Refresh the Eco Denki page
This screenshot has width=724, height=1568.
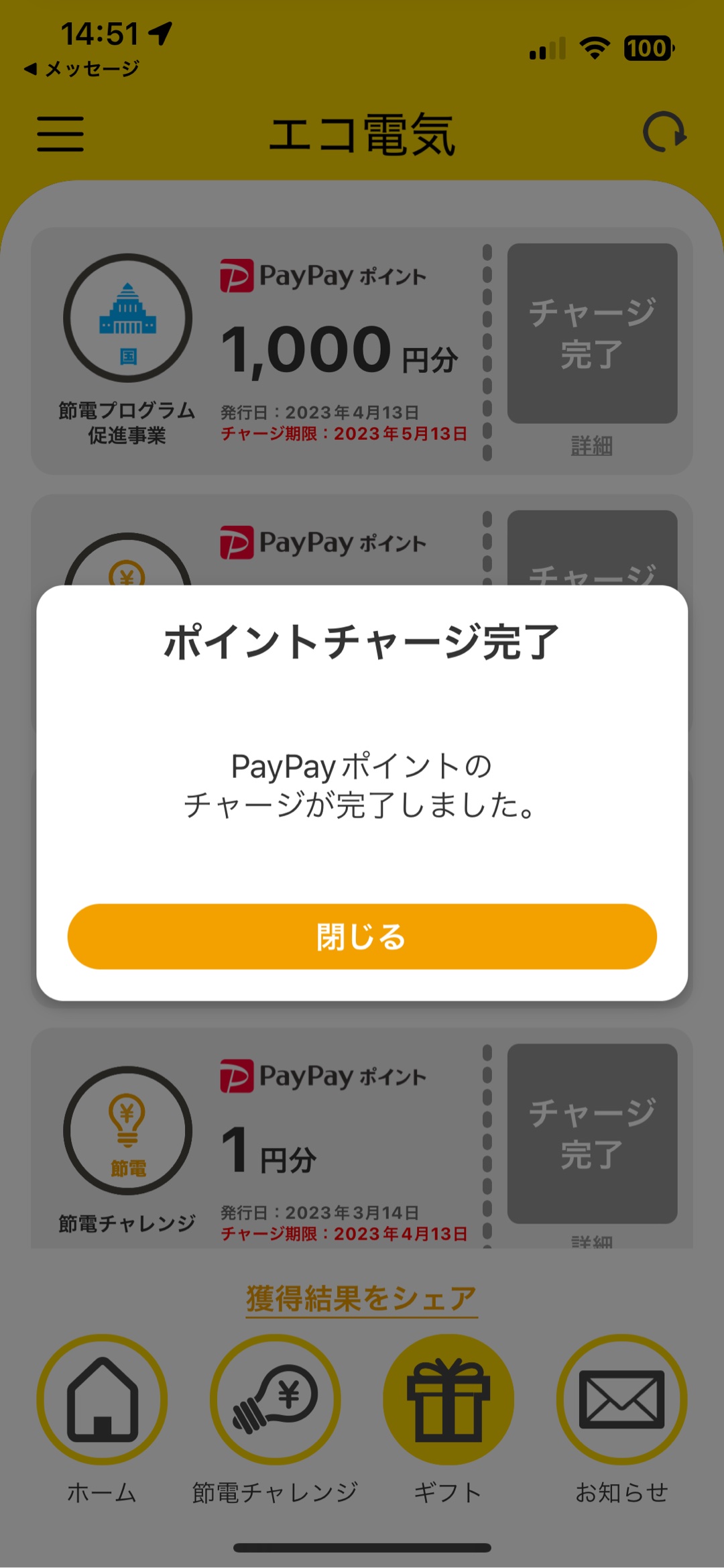point(664,132)
